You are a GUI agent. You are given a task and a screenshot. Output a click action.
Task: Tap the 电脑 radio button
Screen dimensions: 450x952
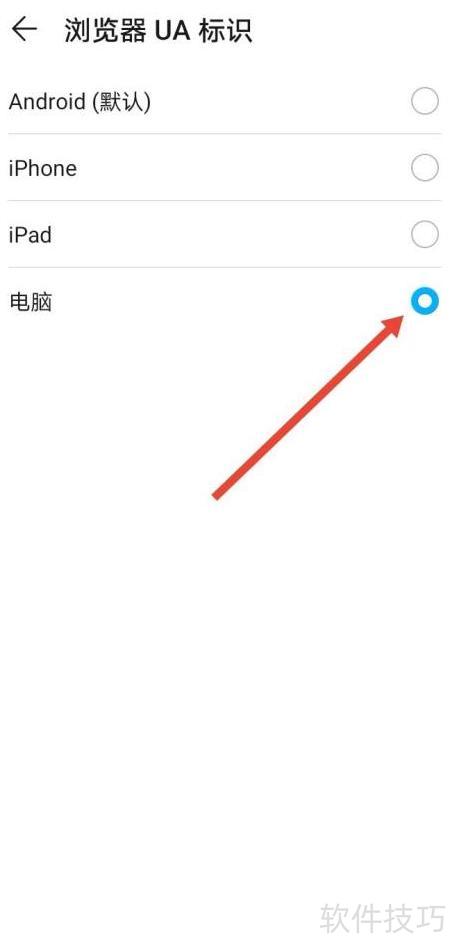pos(424,301)
